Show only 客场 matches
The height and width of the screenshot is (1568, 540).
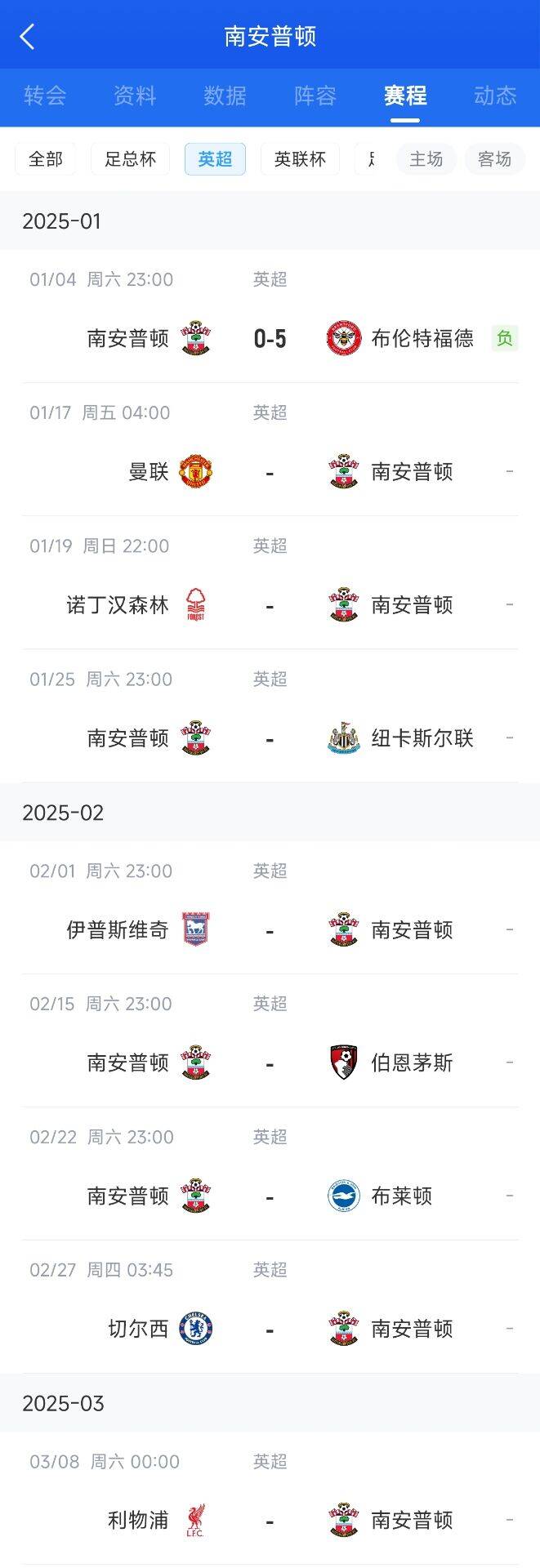pyautogui.click(x=494, y=159)
